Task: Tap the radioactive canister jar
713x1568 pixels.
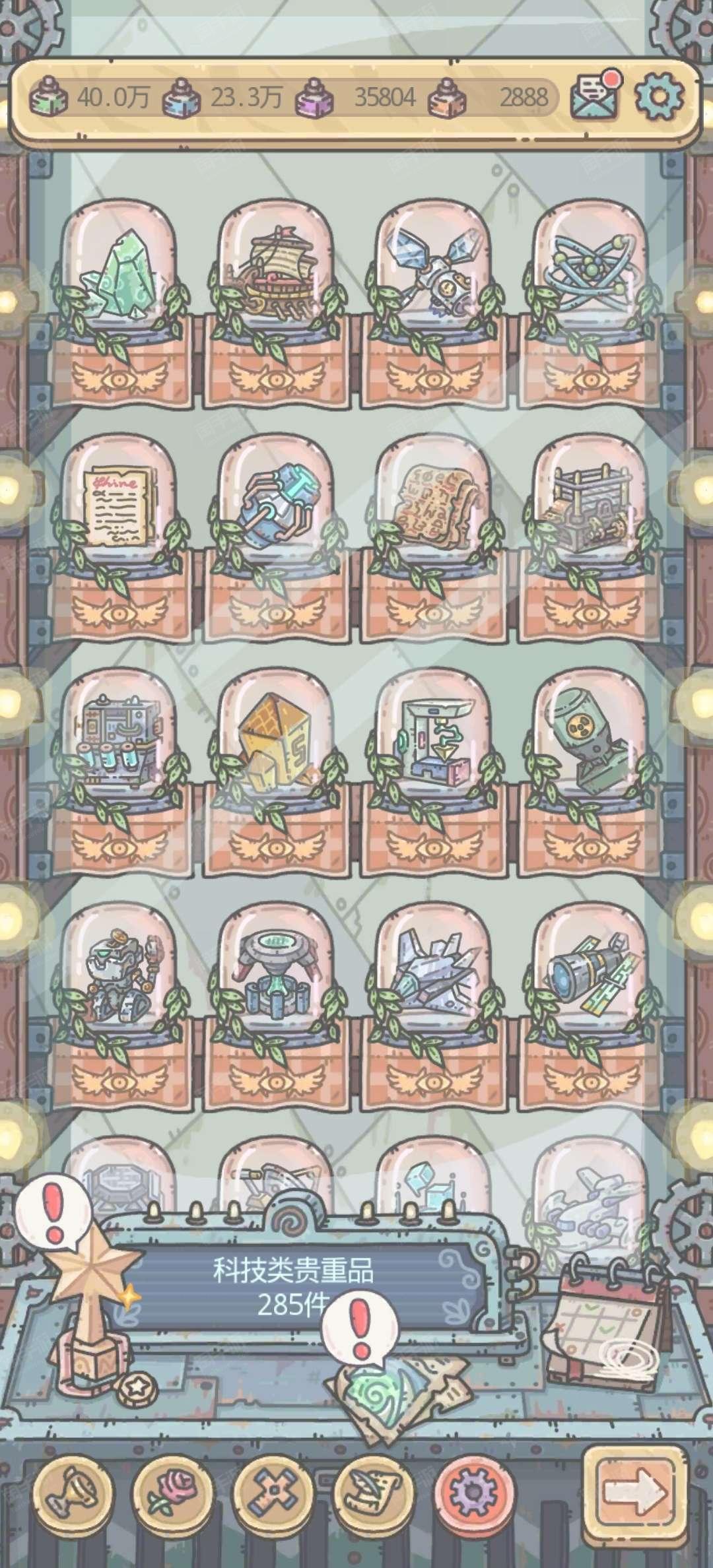Action: pyautogui.click(x=591, y=739)
